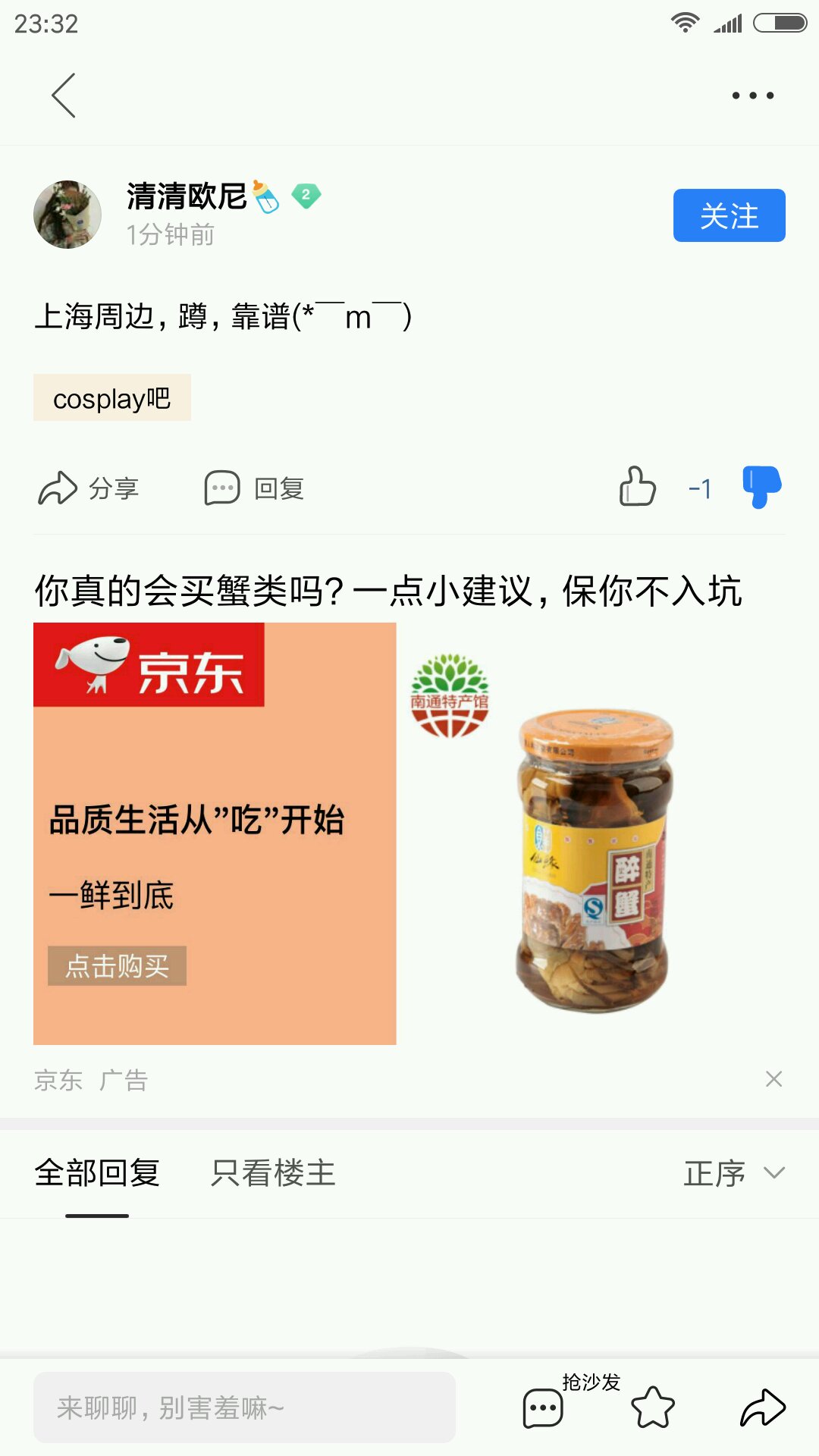Viewport: 819px width, 1456px height.
Task: Tap the 来聊聊，别害羞嘛~ reply box
Action: pyautogui.click(x=244, y=1407)
